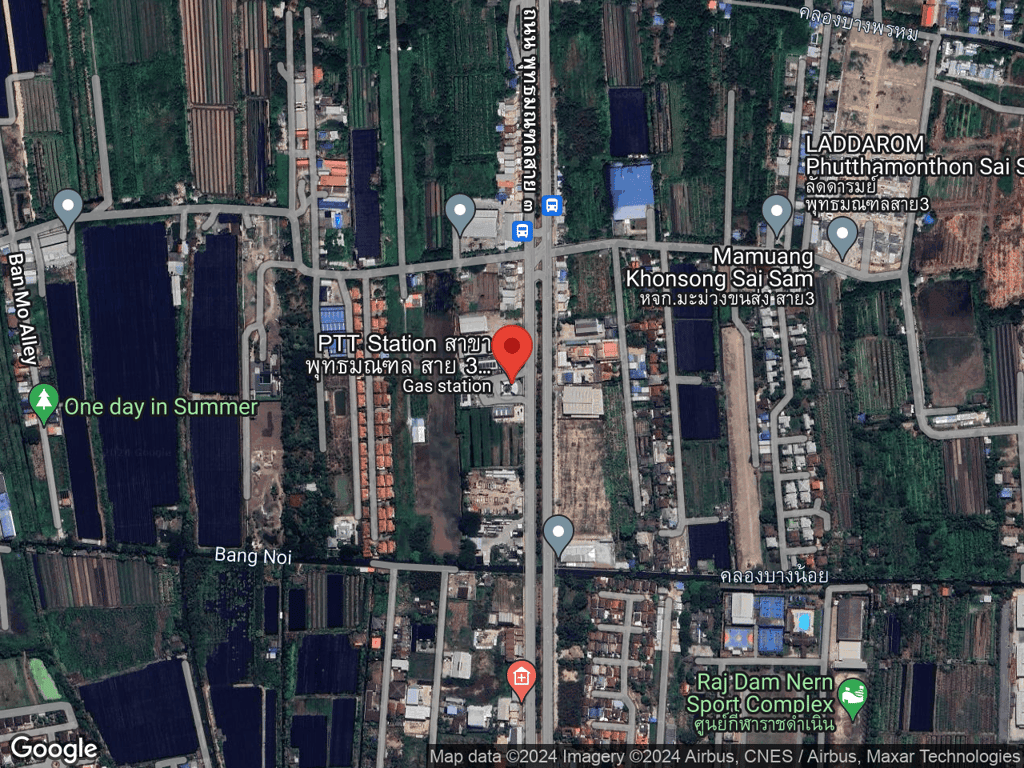The width and height of the screenshot is (1024, 768).
Task: Open the red medical facility marker
Action: pos(520,679)
